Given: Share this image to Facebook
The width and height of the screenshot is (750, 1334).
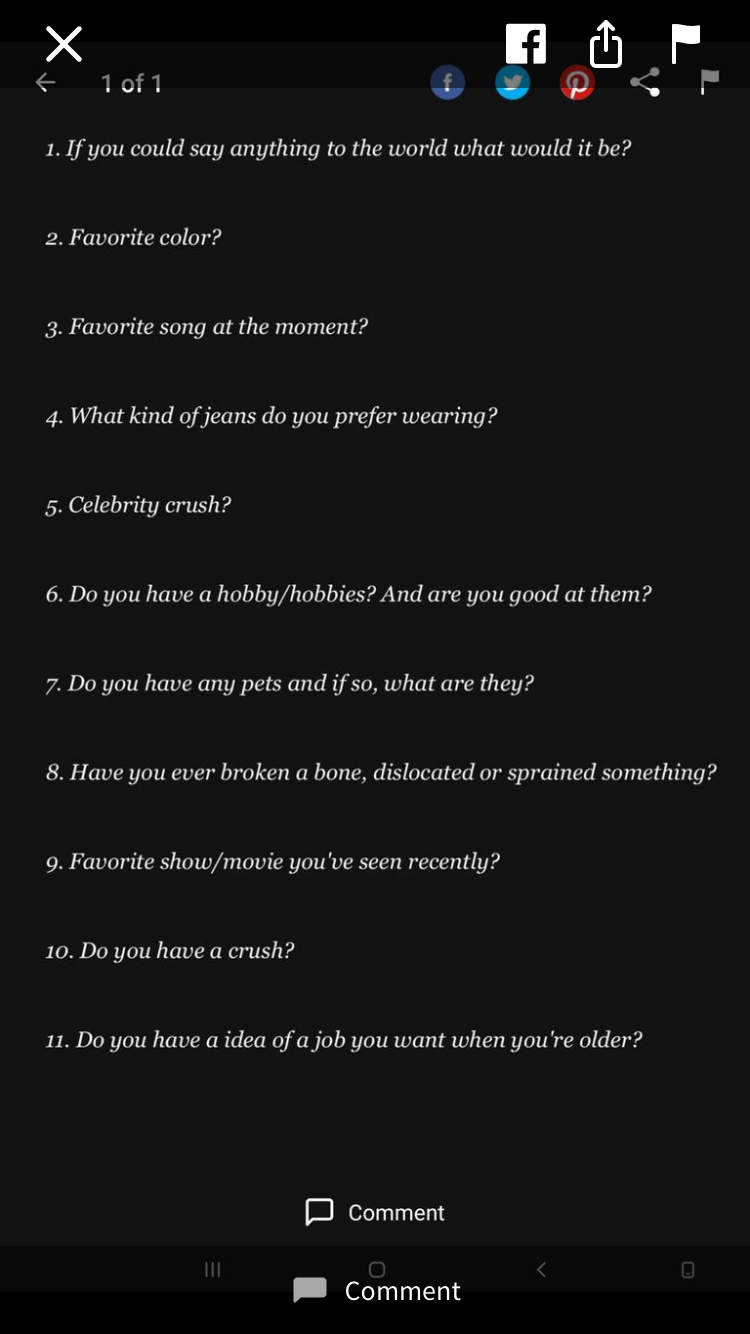Looking at the screenshot, I should coord(526,44).
